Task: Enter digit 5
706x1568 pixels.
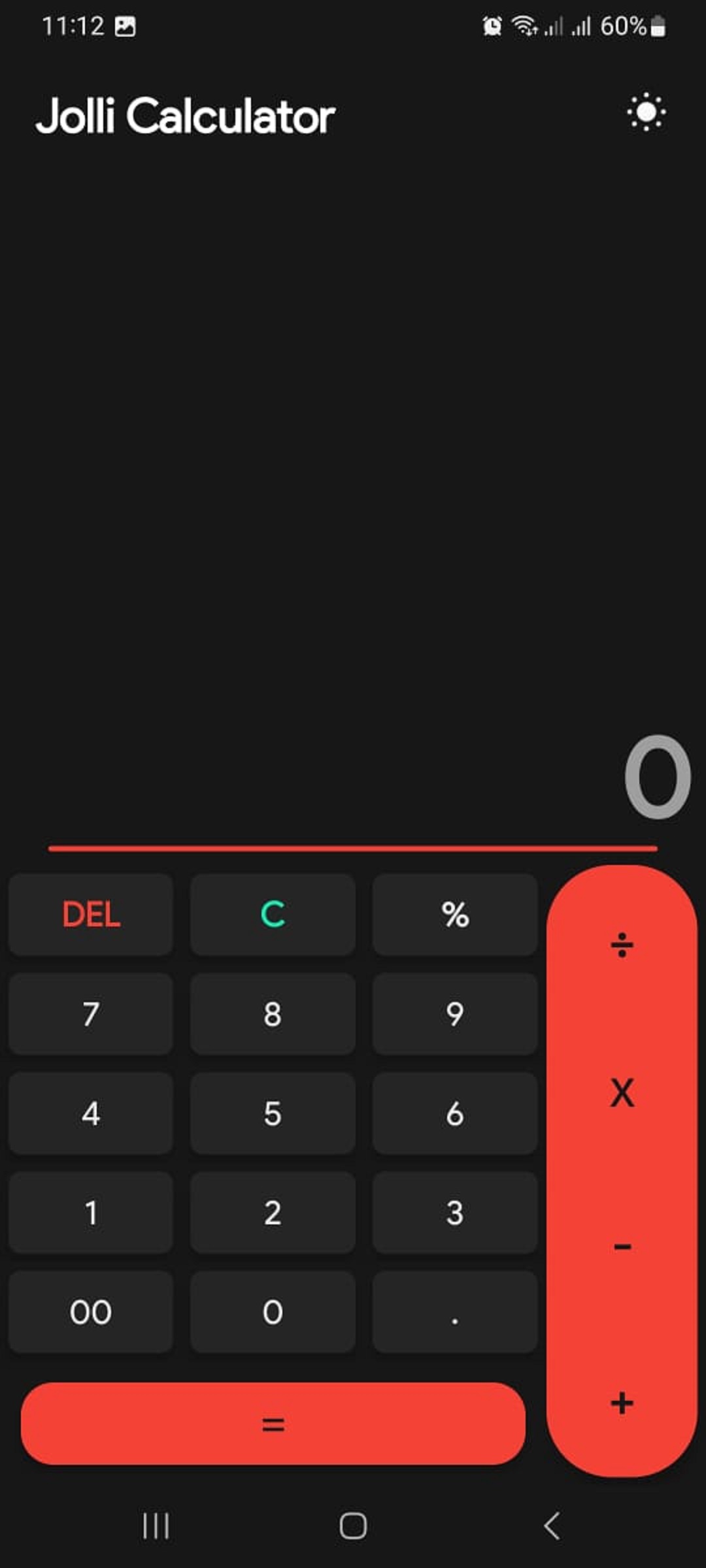Action: [x=273, y=1113]
